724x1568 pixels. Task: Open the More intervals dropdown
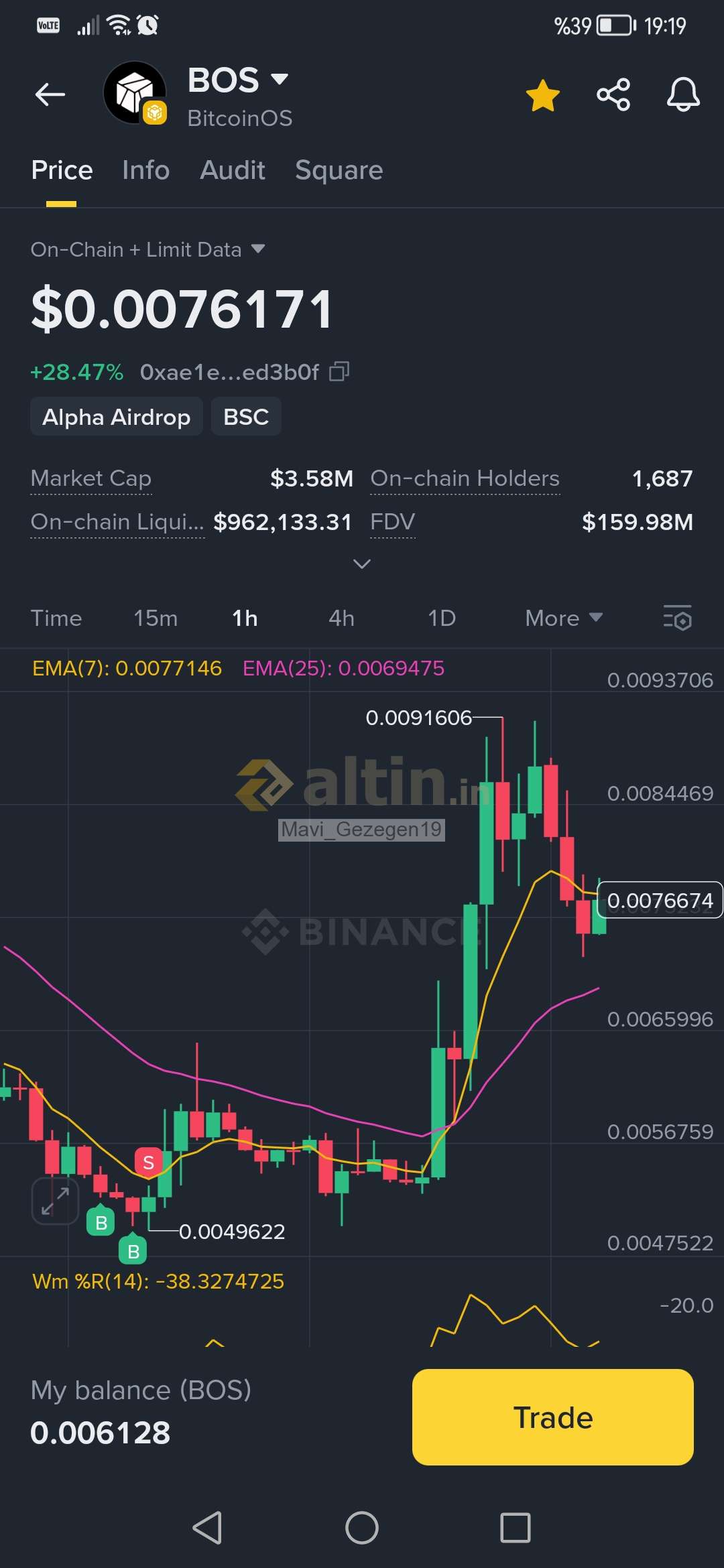[x=563, y=618]
